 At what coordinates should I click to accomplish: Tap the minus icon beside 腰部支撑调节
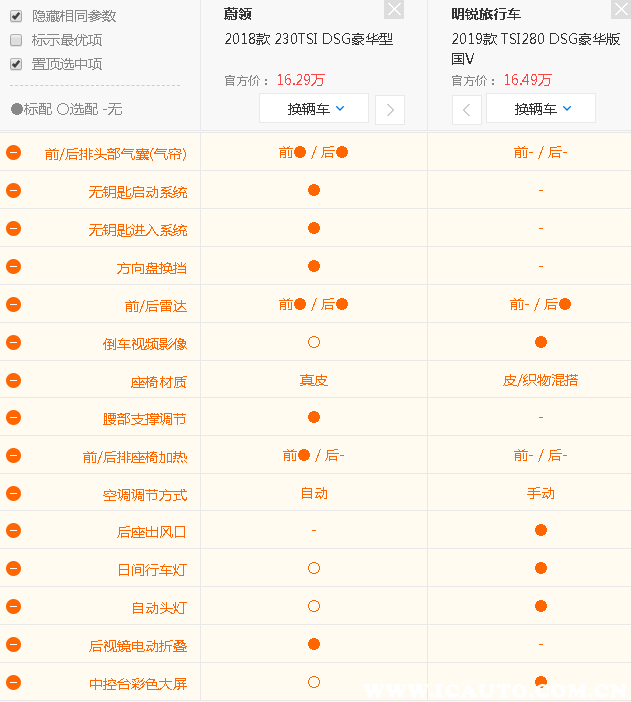click(x=13, y=417)
